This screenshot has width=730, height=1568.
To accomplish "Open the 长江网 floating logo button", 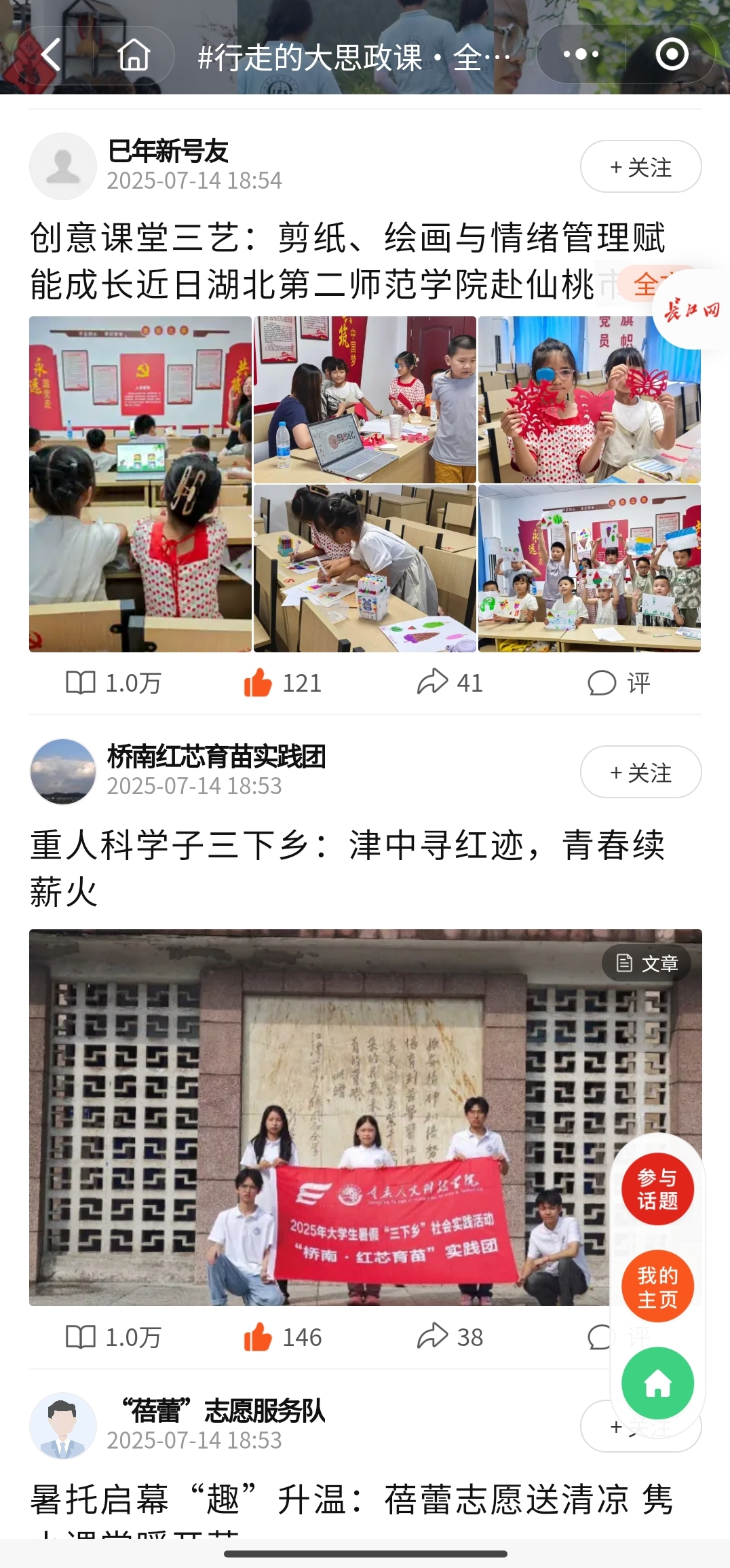I will pos(692,311).
